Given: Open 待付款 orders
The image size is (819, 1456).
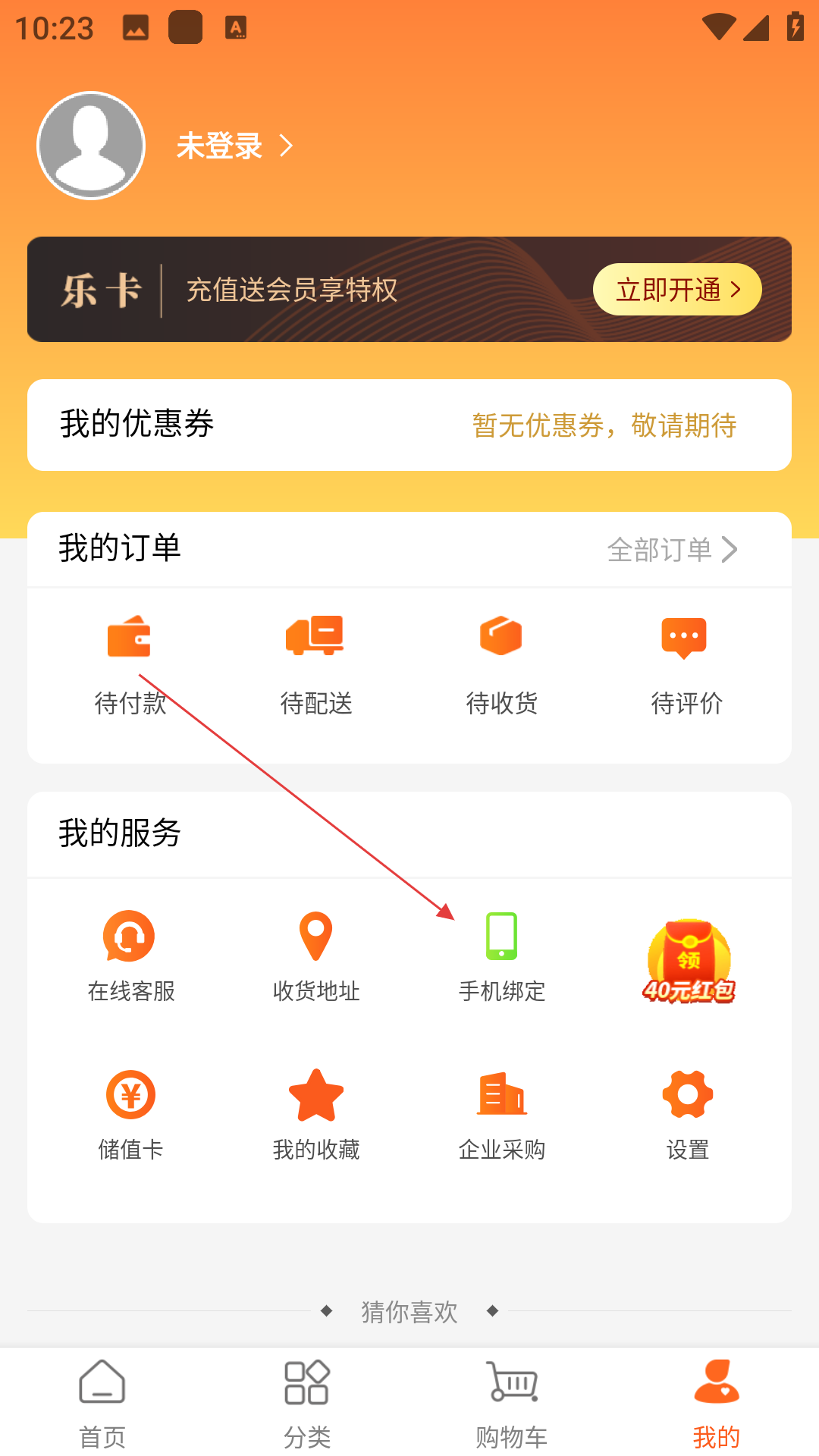Looking at the screenshot, I should [130, 665].
